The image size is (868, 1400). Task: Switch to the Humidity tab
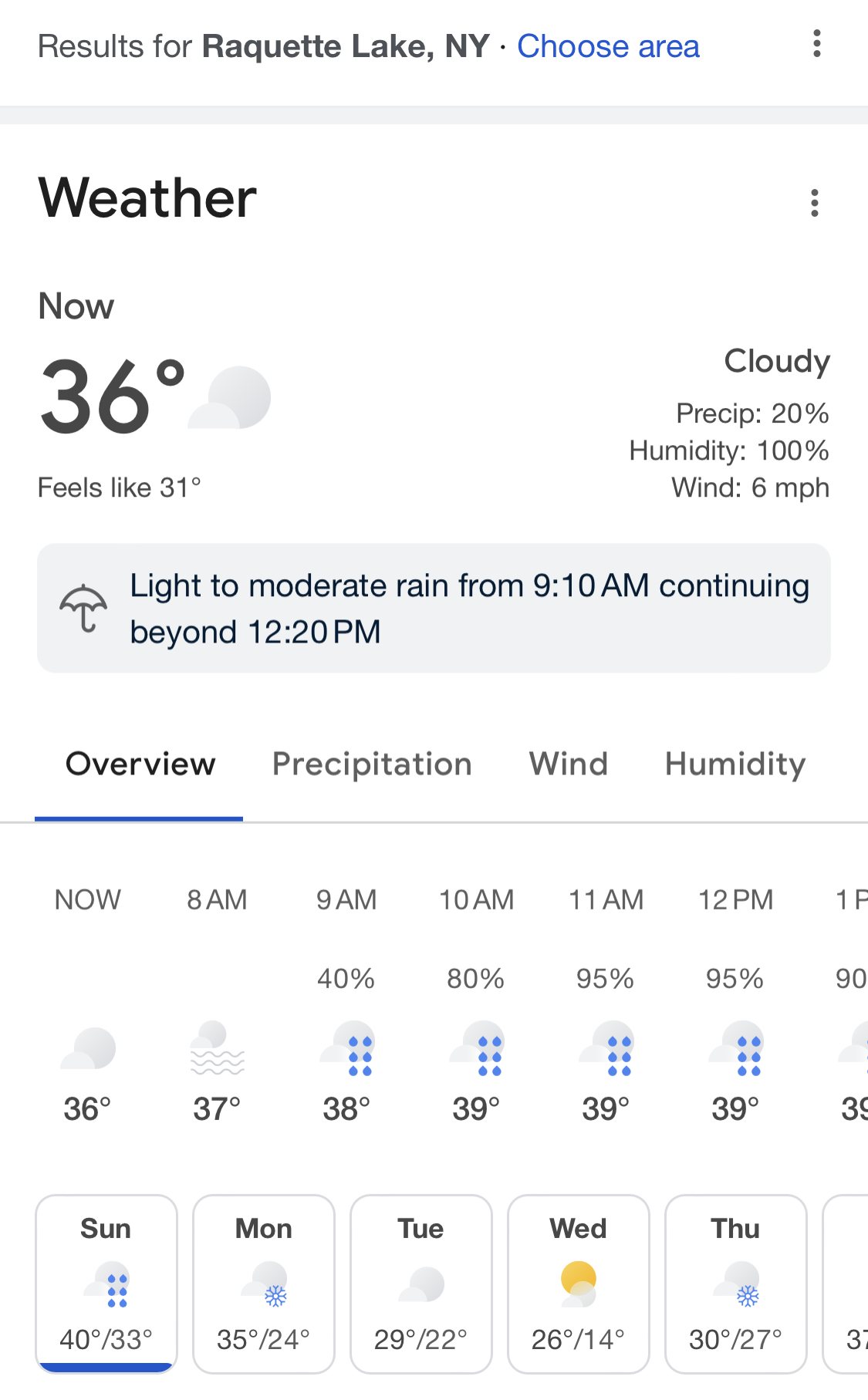pos(735,764)
